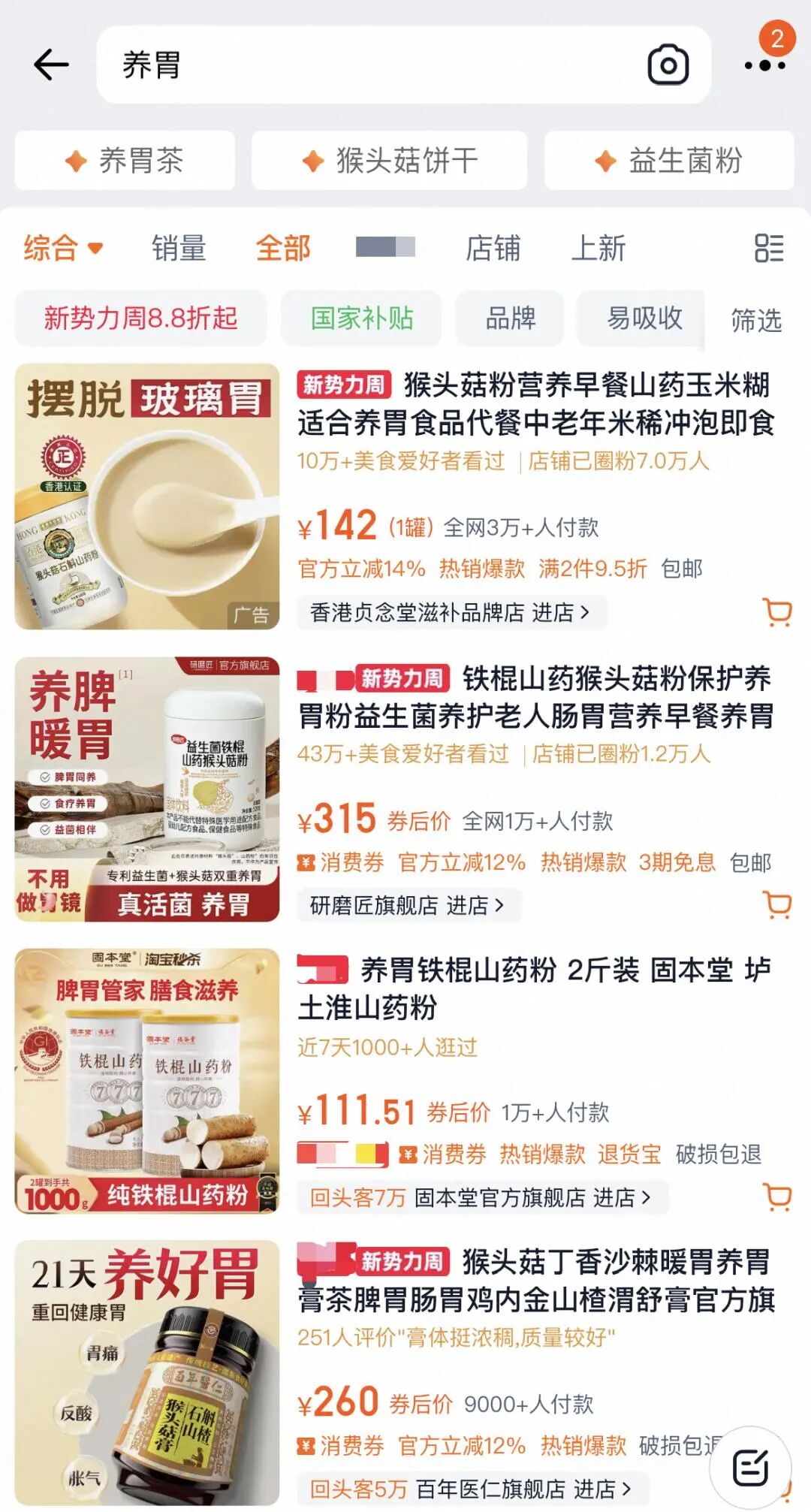Viewport: 811px width, 1512px height.
Task: Enter 研磨匠旗舰店 via 进店 link
Action: point(410,906)
